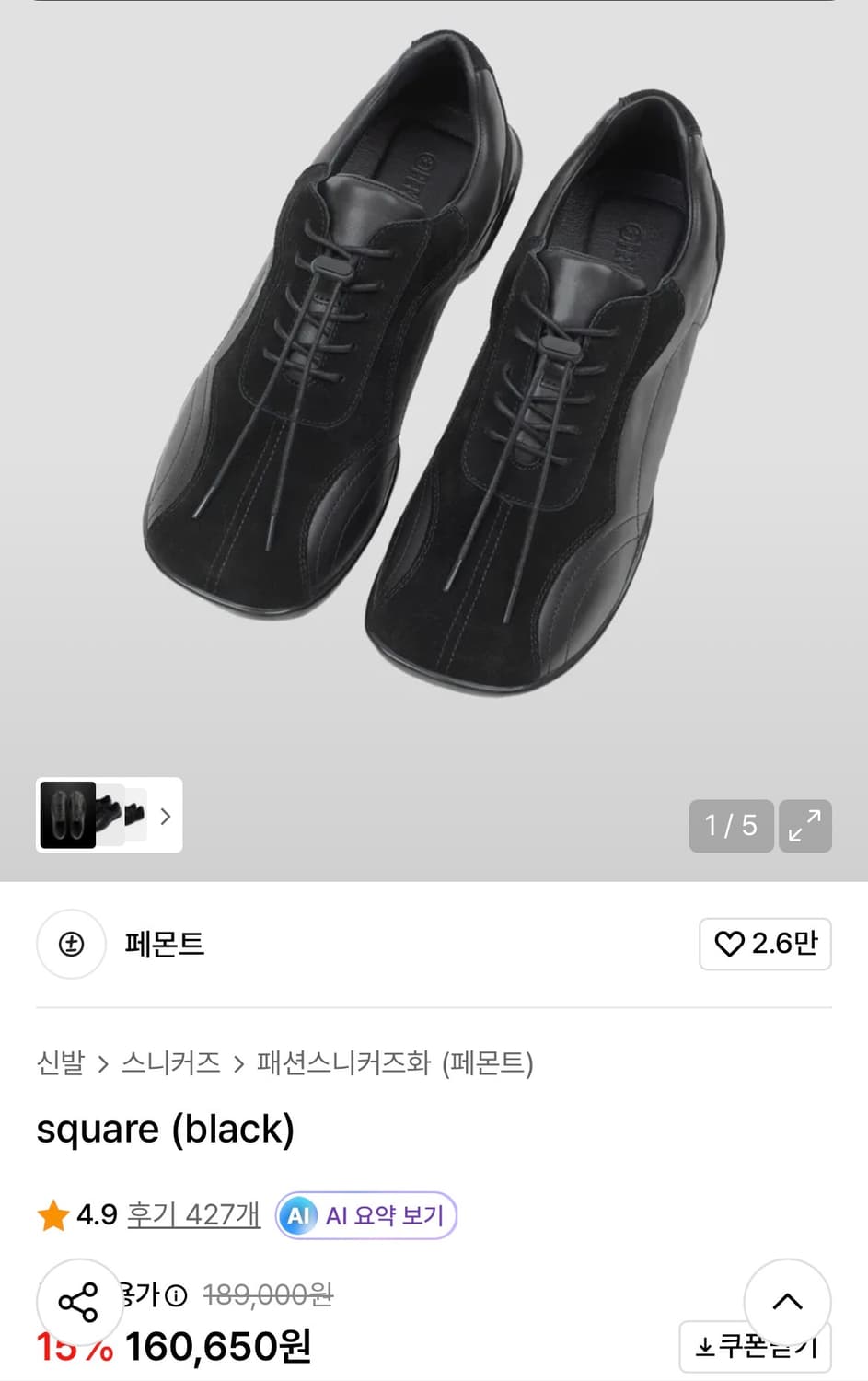Expand the thumbnail strip with the chevron
868x1381 pixels.
point(166,816)
